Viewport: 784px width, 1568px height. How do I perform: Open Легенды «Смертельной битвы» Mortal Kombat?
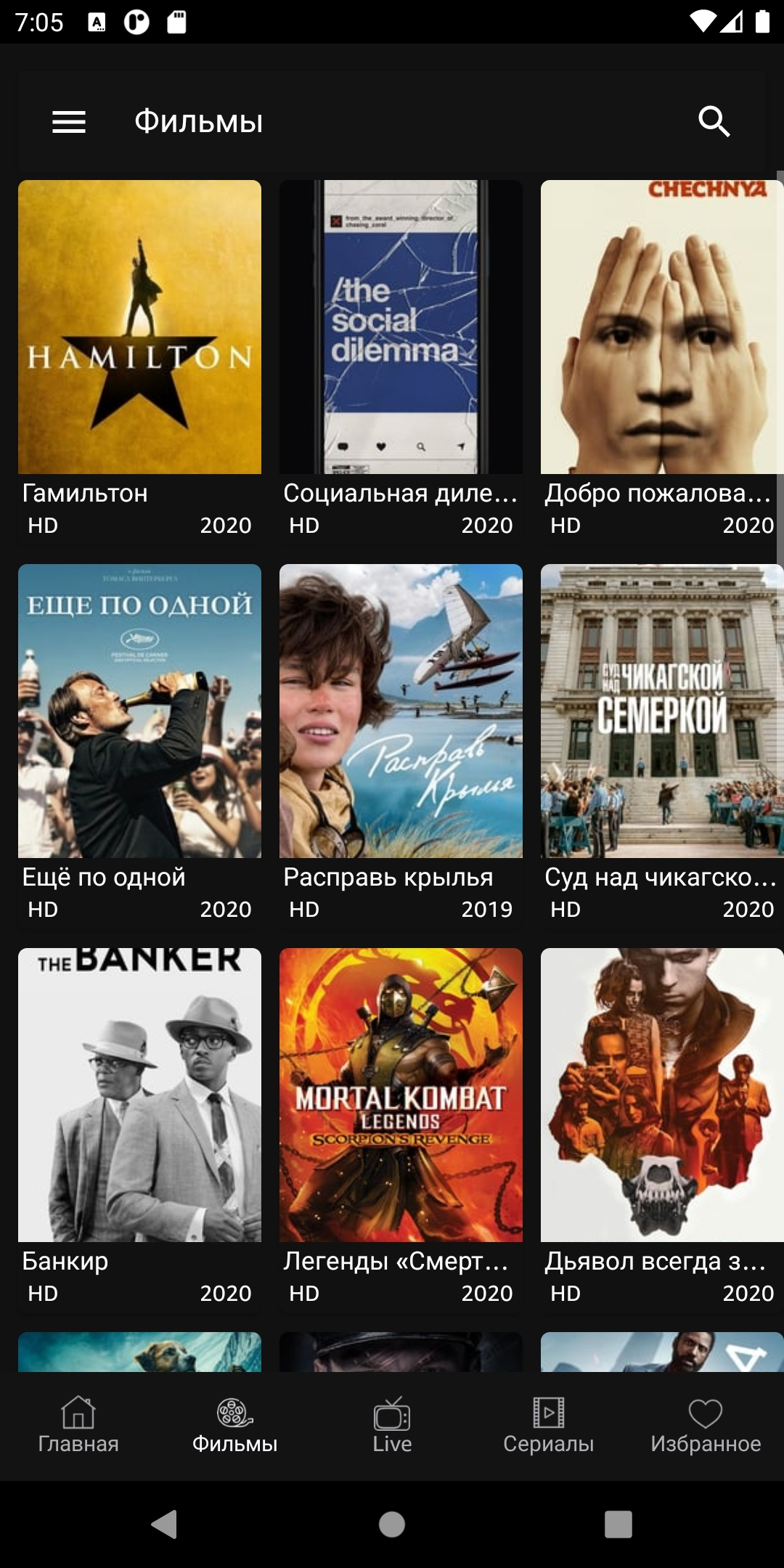click(x=401, y=1130)
